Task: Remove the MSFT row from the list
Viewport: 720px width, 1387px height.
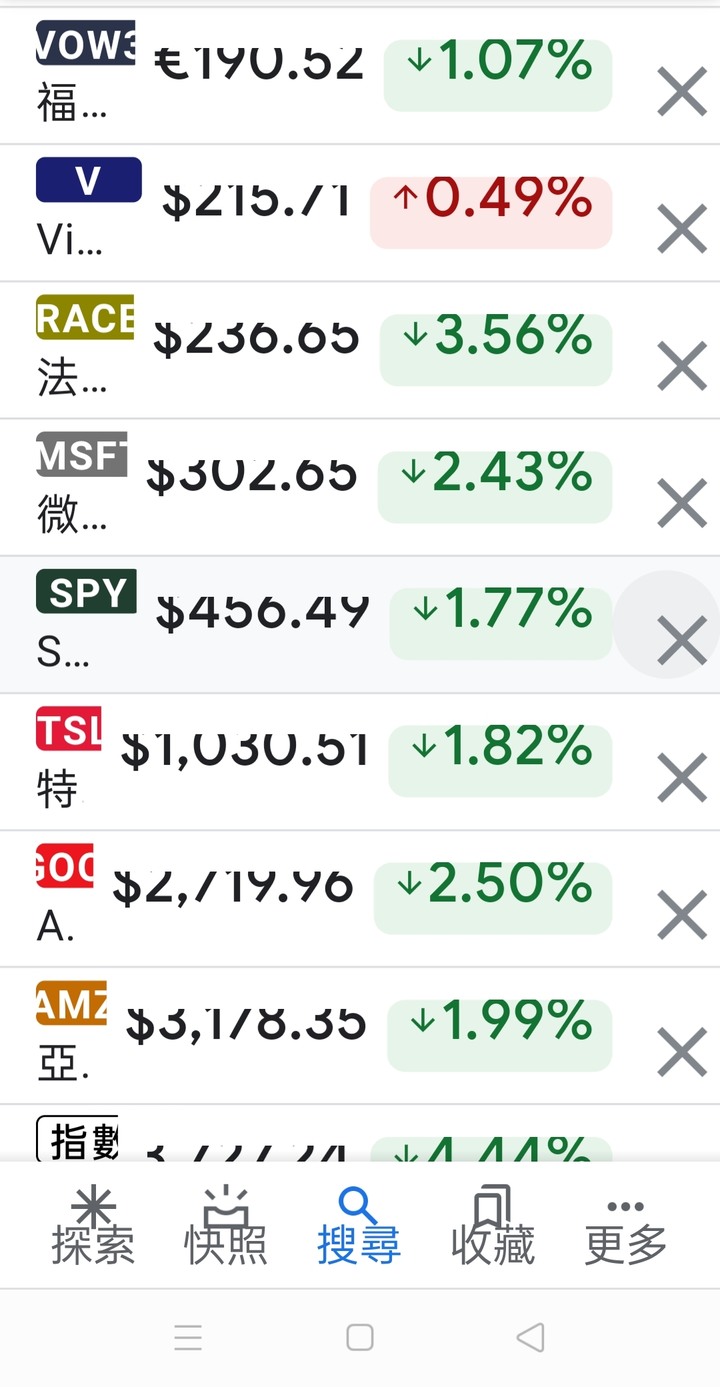Action: [x=682, y=503]
